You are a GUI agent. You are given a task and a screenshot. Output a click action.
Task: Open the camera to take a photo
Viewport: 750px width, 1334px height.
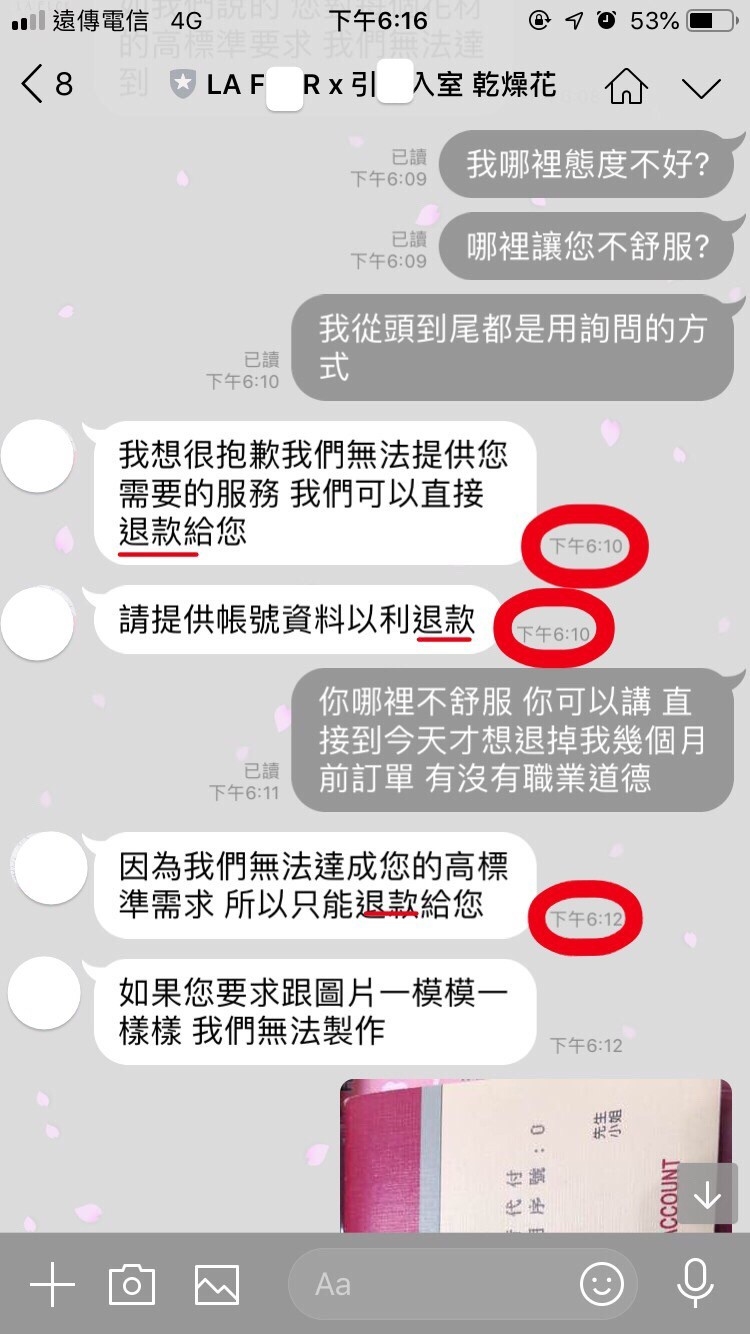[x=132, y=1284]
